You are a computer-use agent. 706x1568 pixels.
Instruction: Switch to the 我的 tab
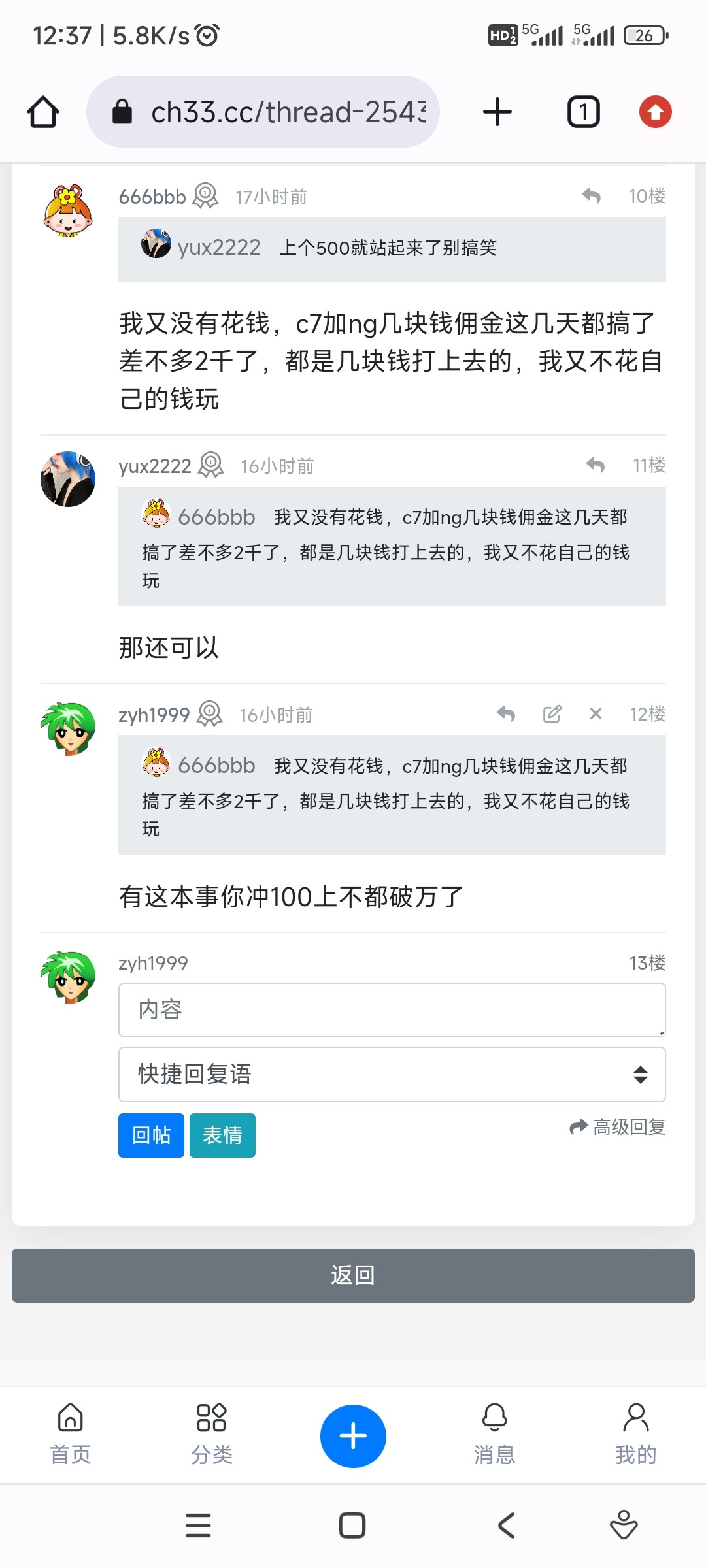pyautogui.click(x=635, y=1434)
